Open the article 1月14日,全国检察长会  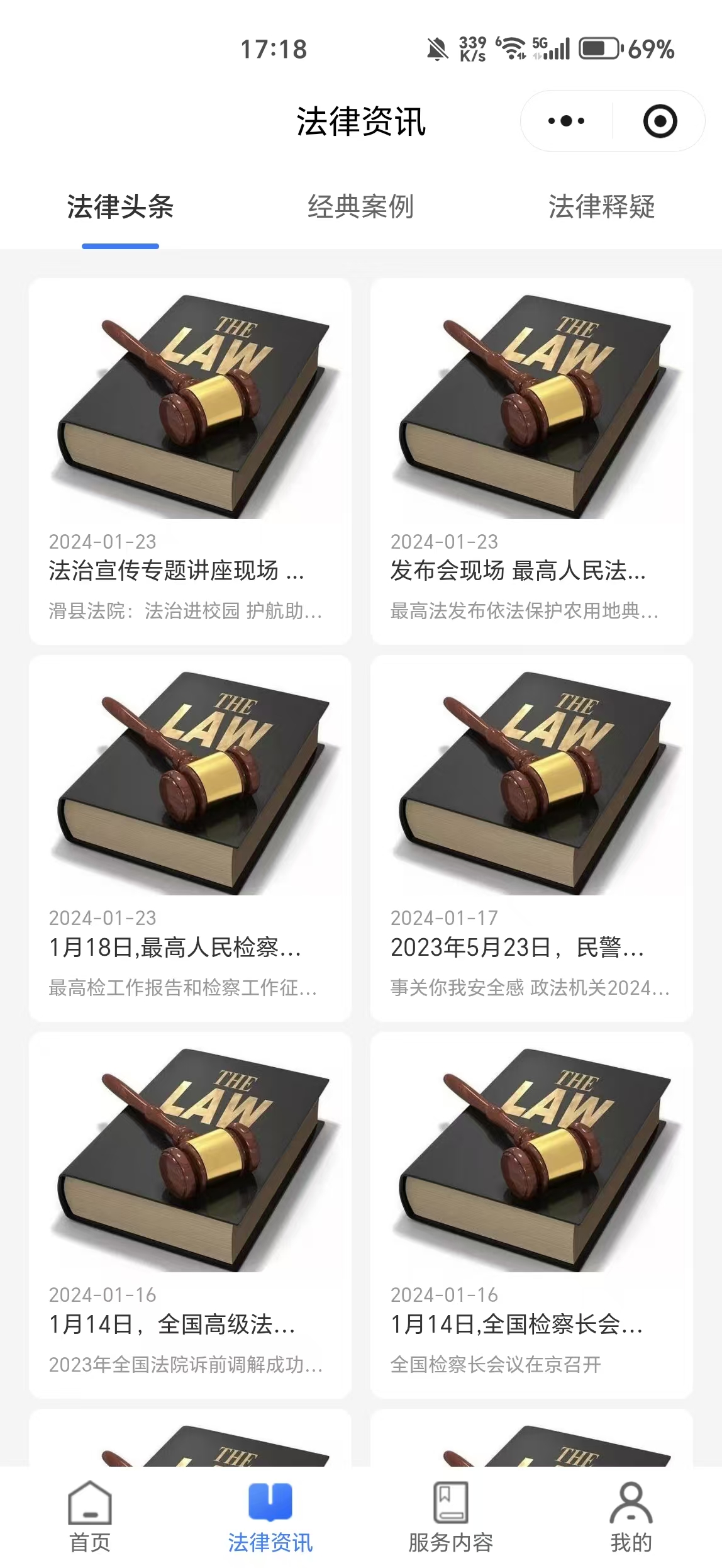pyautogui.click(x=531, y=1215)
